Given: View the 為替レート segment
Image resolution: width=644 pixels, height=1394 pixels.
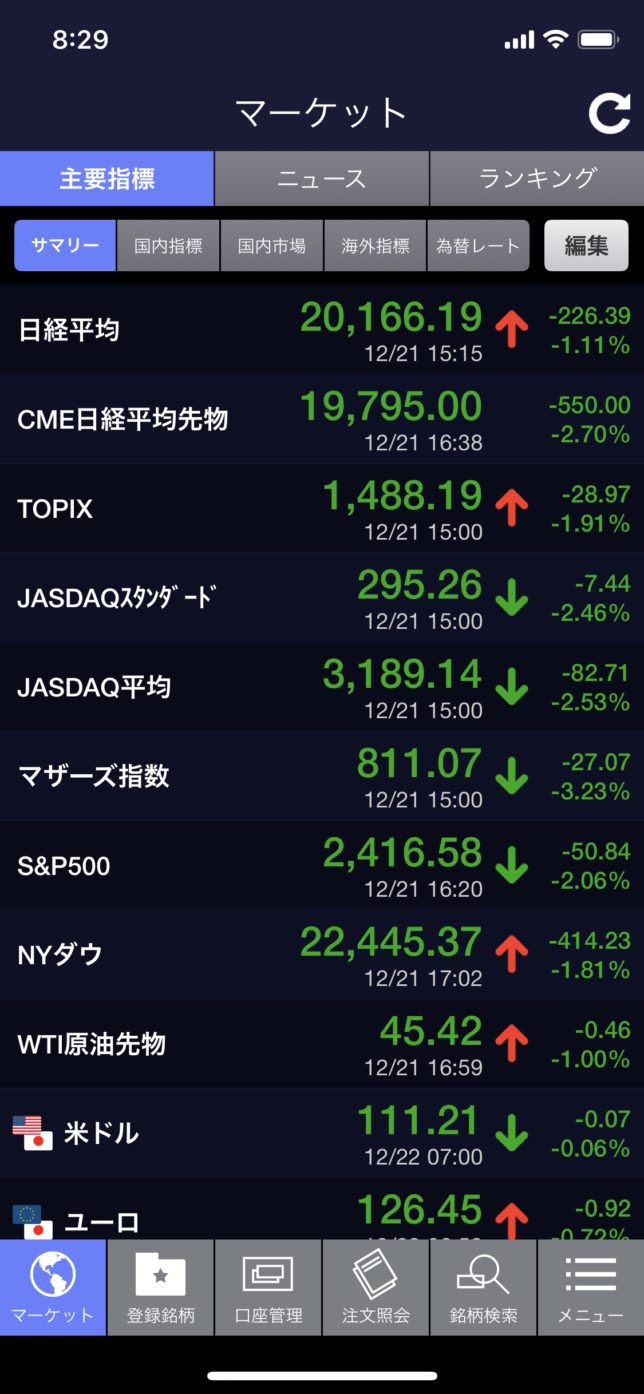Looking at the screenshot, I should pos(478,246).
